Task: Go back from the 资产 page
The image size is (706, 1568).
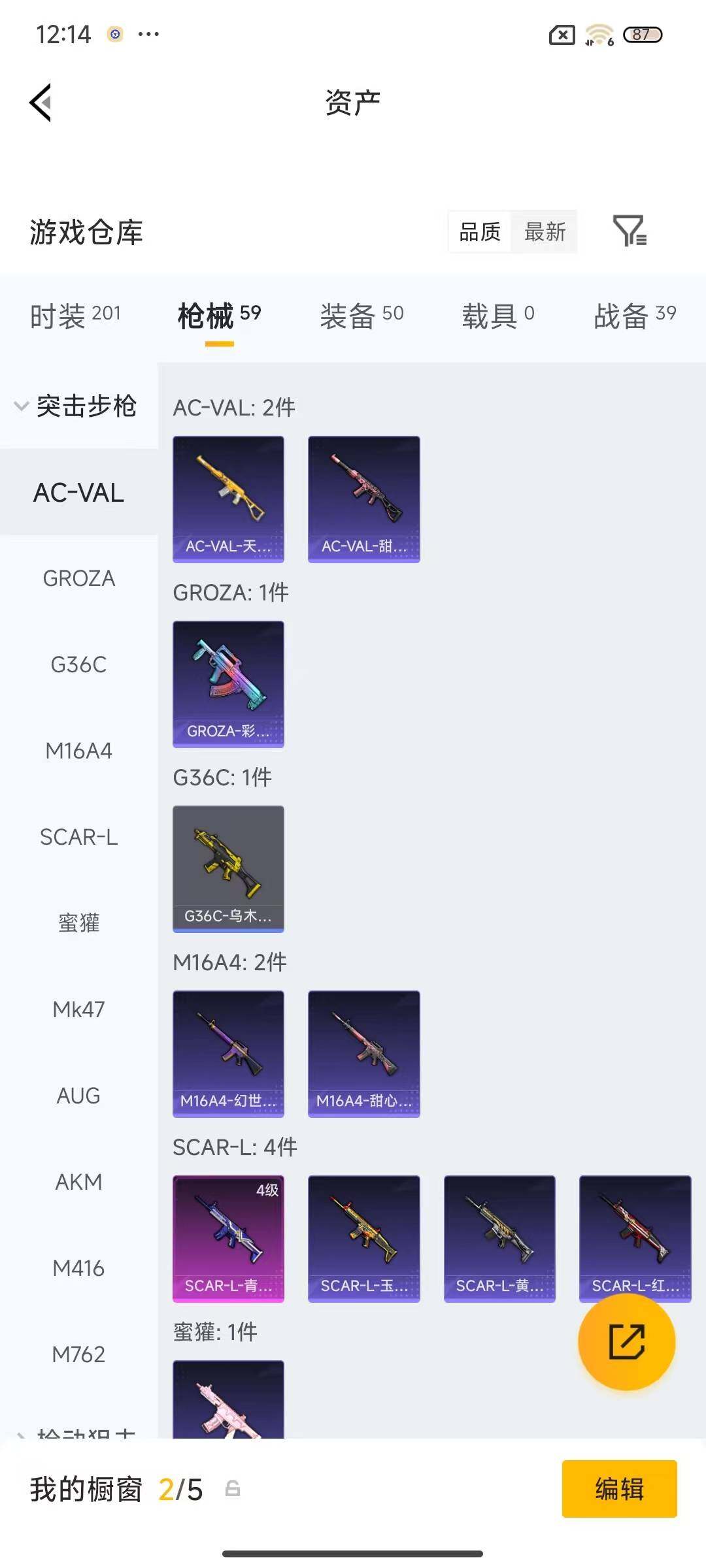Action: coord(41,103)
